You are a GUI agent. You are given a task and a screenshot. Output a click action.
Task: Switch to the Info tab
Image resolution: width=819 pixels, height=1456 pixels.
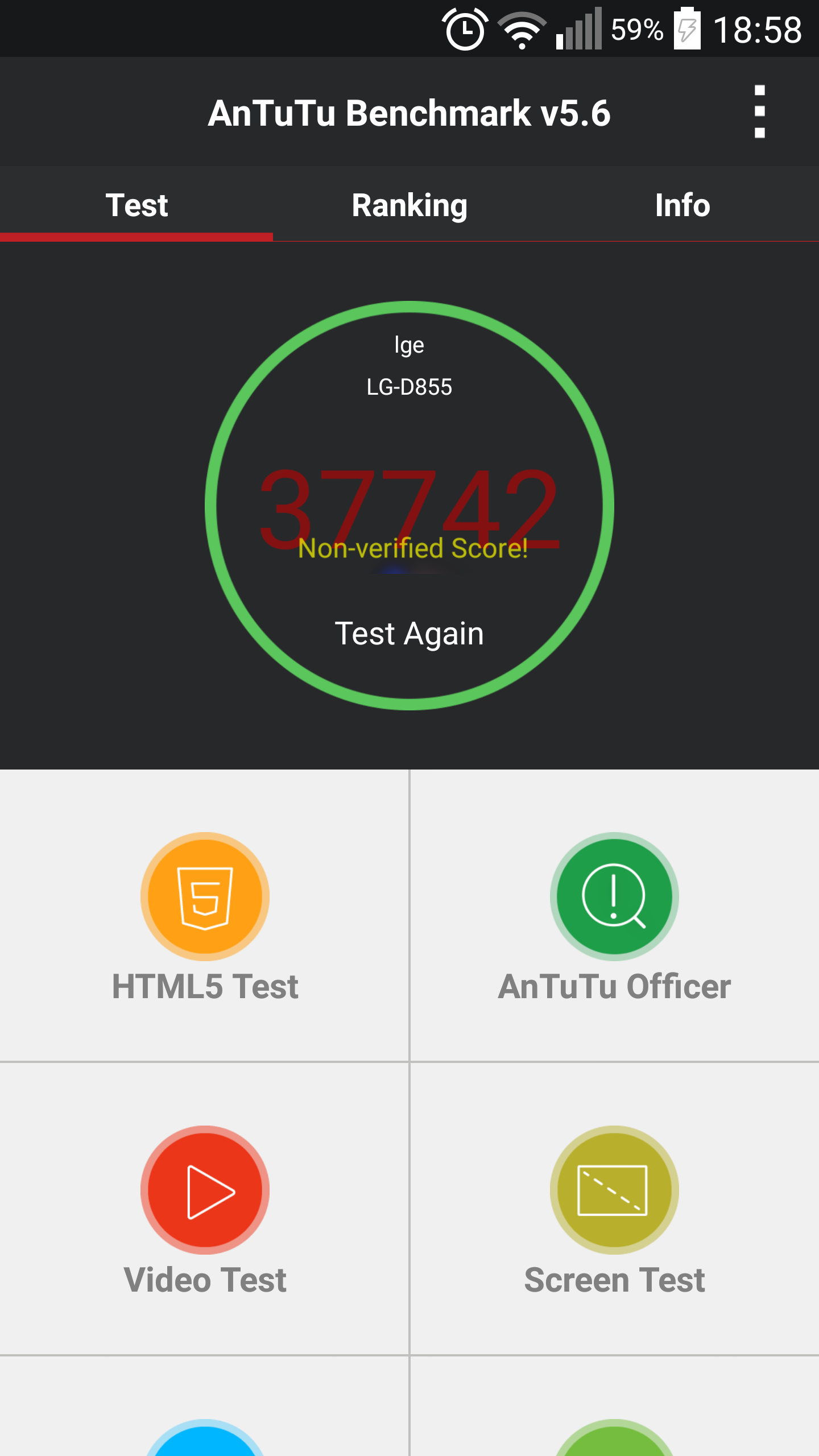point(682,205)
